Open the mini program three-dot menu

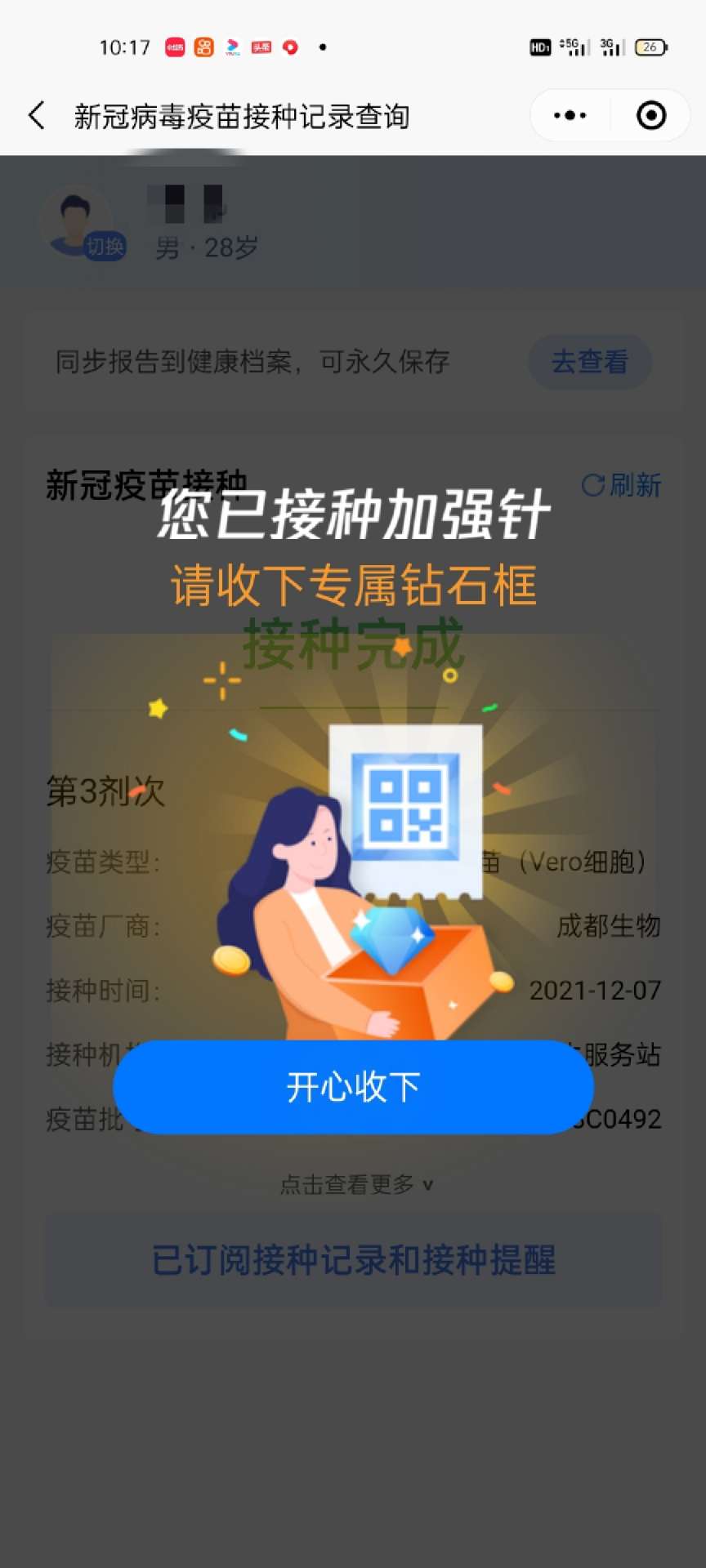(570, 116)
